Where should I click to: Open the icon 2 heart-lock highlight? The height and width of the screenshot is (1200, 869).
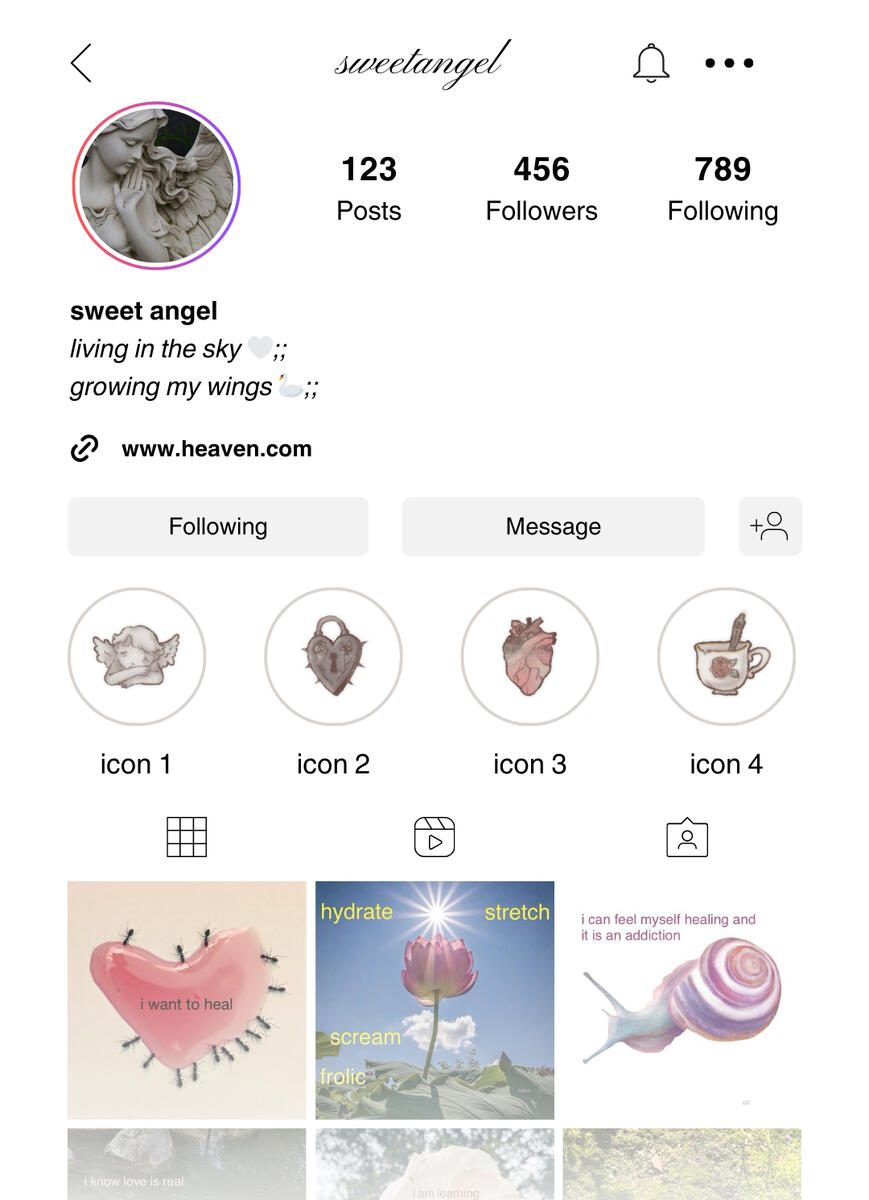point(333,656)
